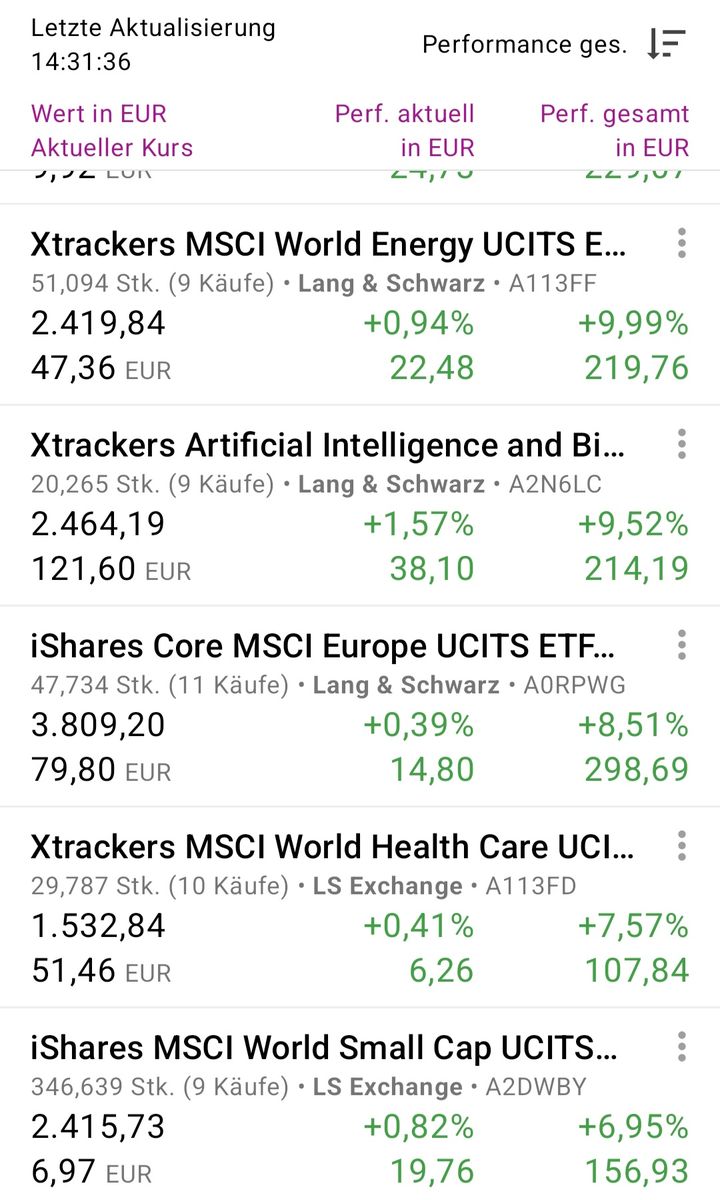720x1200 pixels.
Task: Open Xtrackers MSCI World Energy position
Action: pos(360,305)
